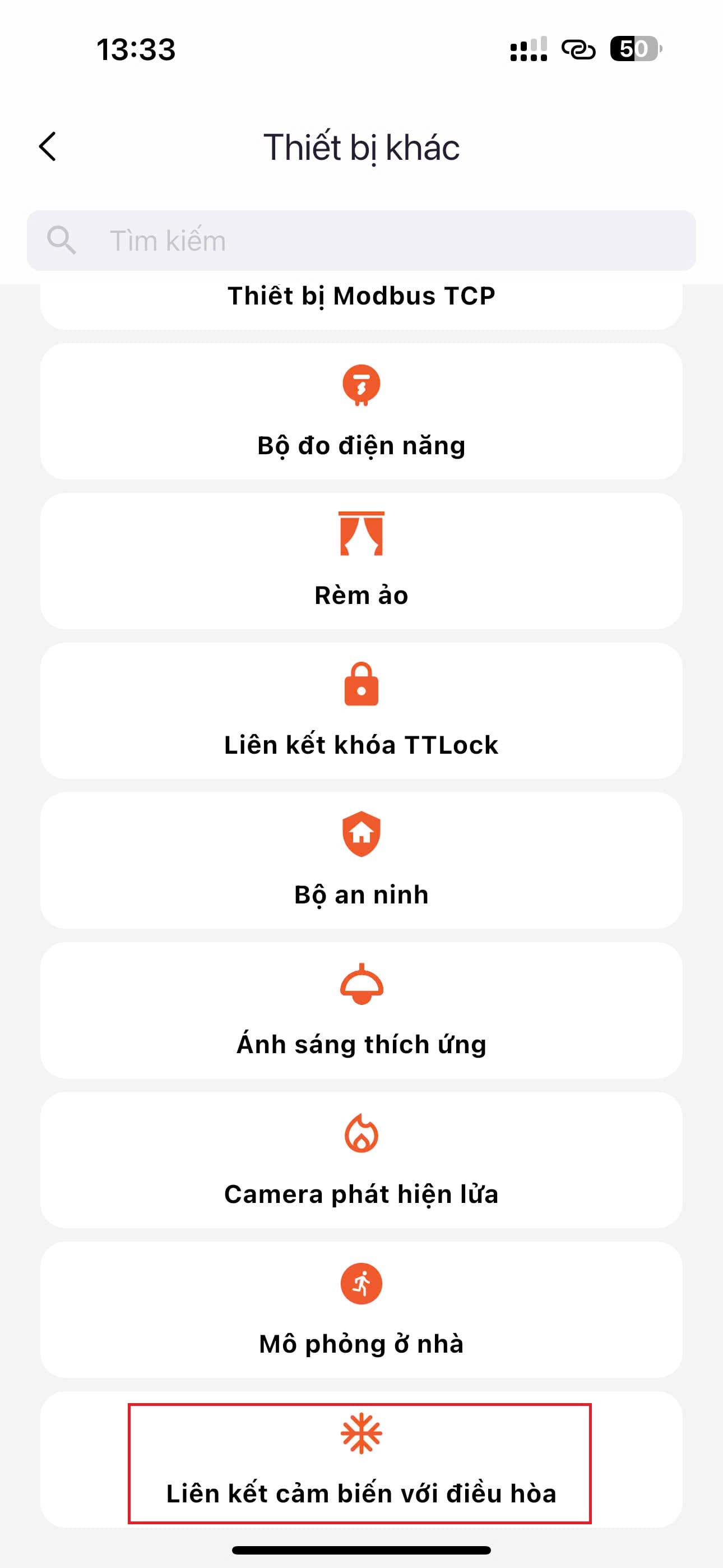Screen dimensions: 723x1568
Task: Open Camera phát hiện lửa
Action: click(x=361, y=1160)
